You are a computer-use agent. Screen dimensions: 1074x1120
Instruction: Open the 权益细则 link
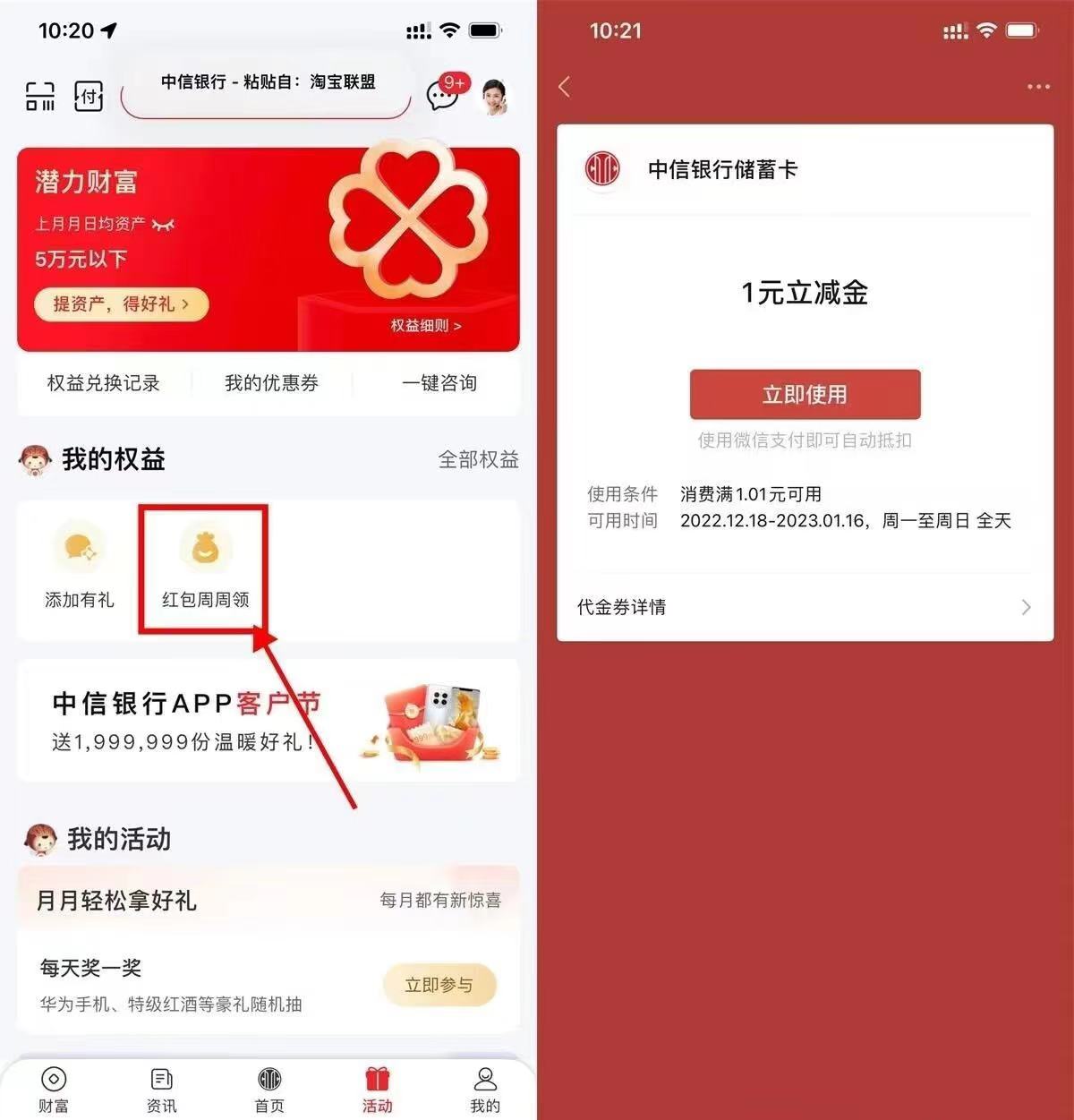[x=426, y=326]
